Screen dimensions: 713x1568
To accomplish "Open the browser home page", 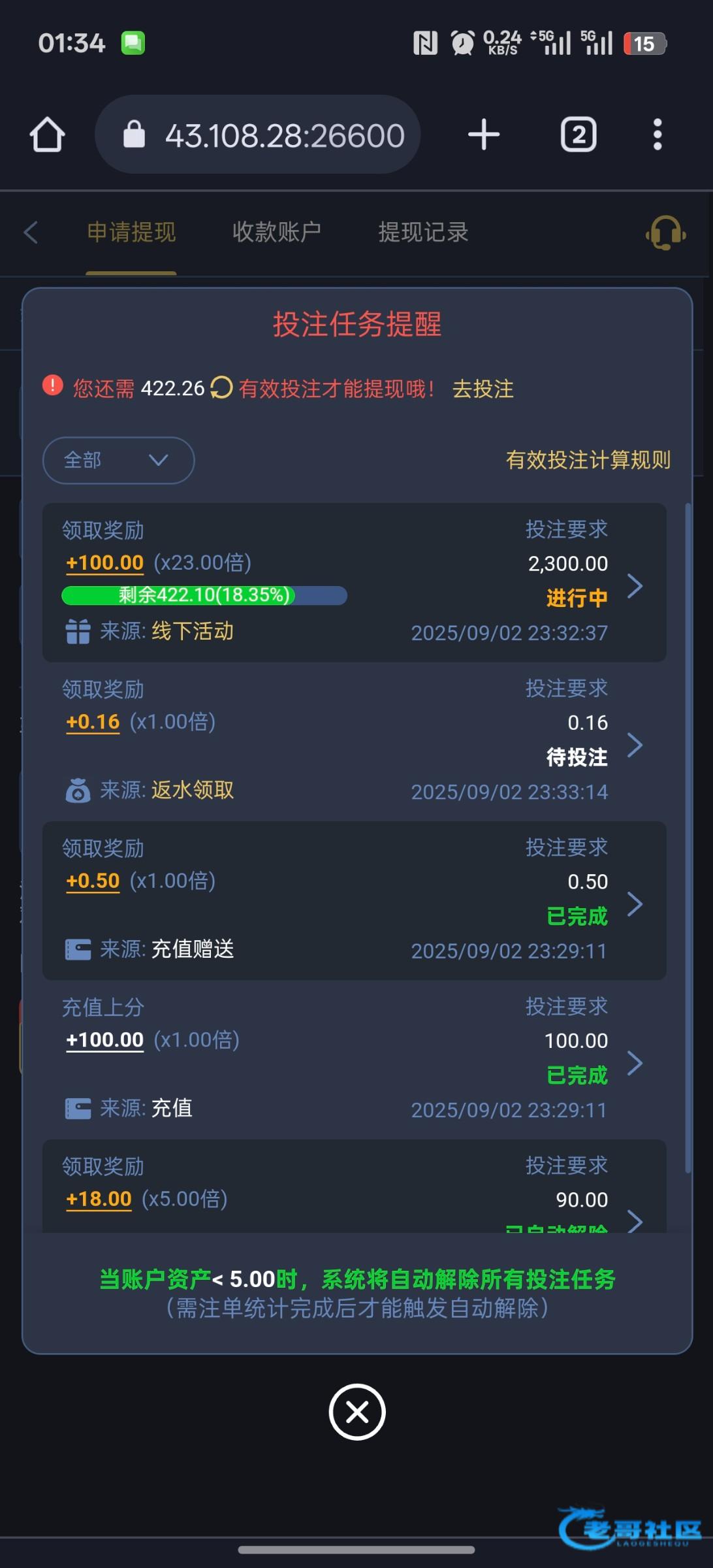I will (47, 135).
